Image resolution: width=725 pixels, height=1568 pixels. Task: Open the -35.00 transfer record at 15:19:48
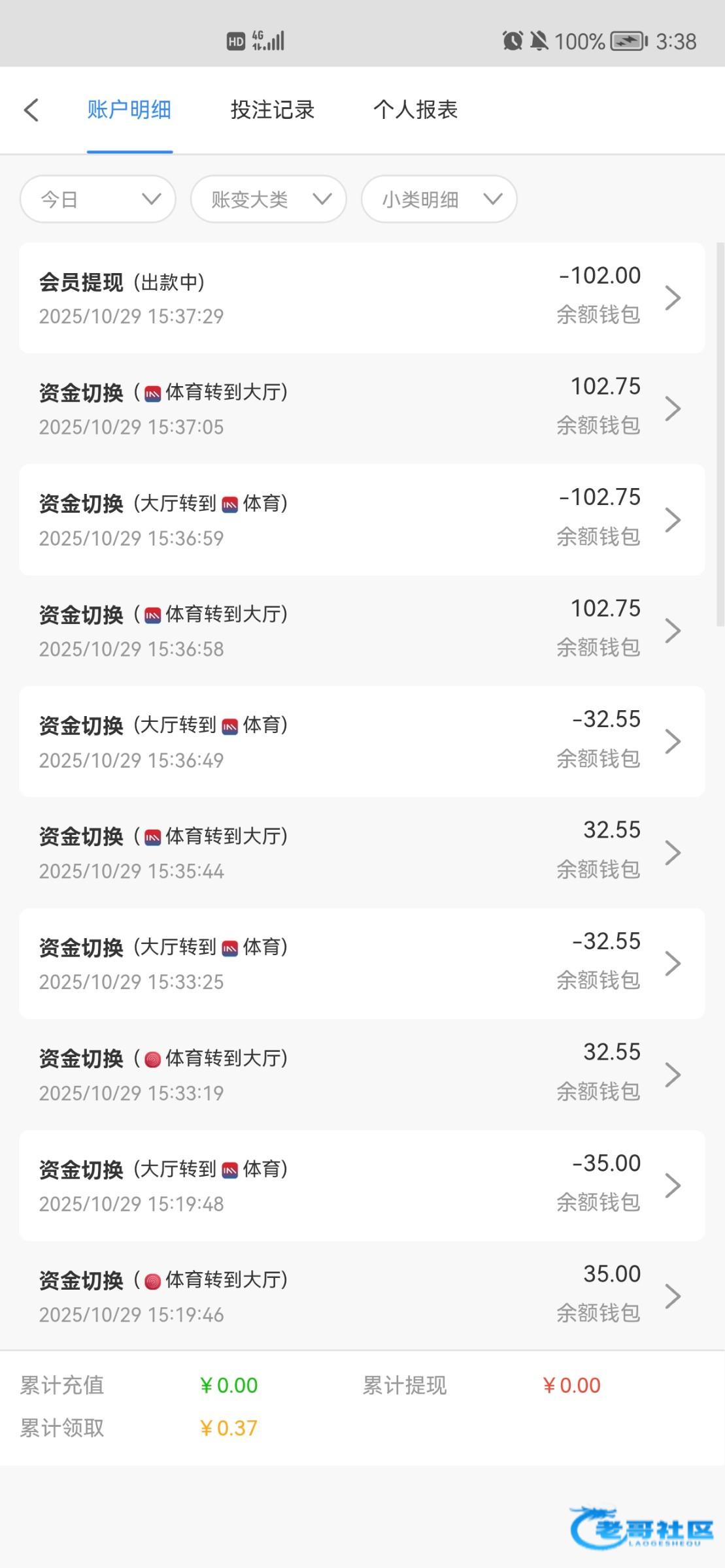pos(362,1186)
